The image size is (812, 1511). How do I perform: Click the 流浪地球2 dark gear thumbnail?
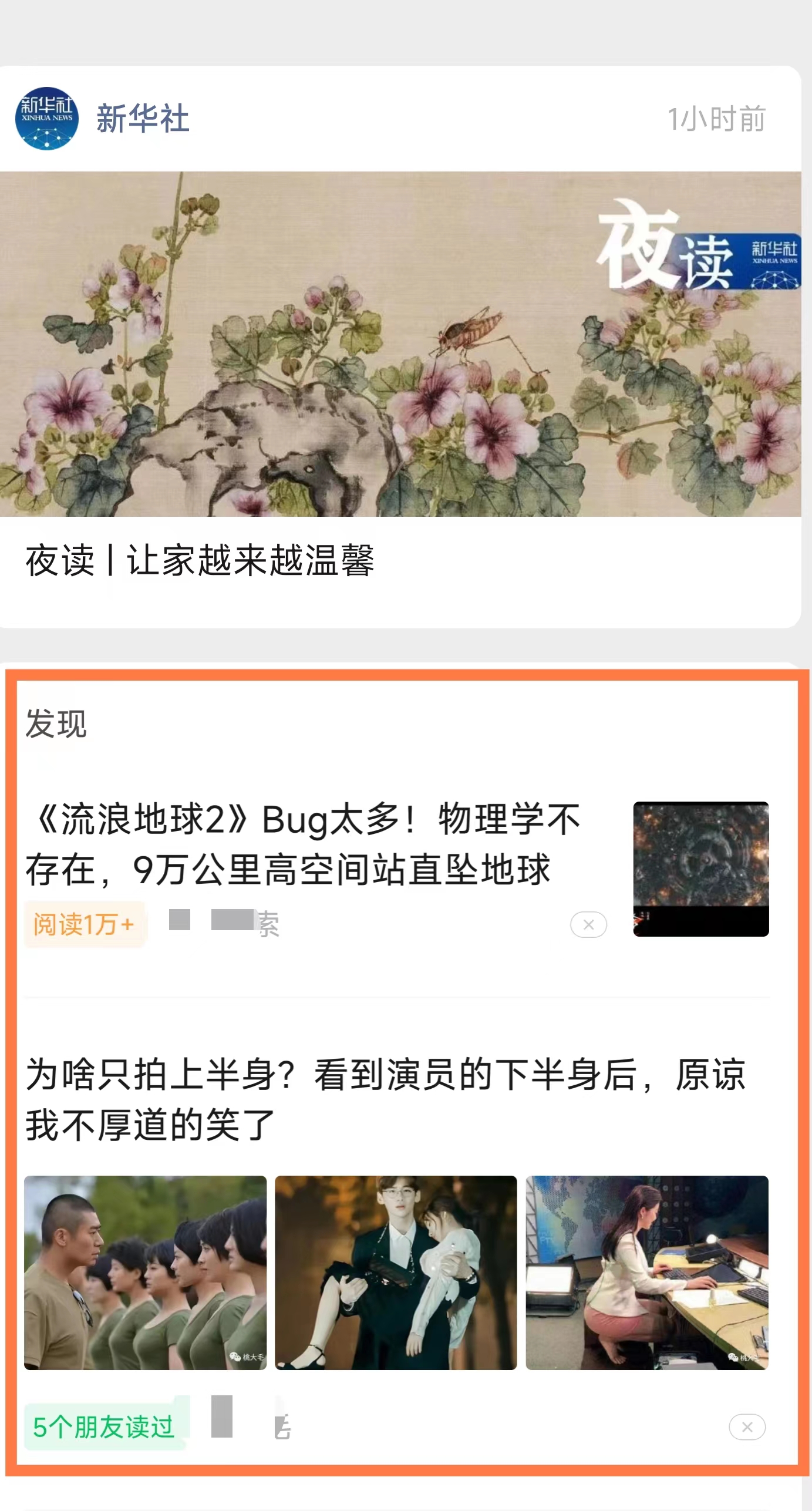coord(702,867)
